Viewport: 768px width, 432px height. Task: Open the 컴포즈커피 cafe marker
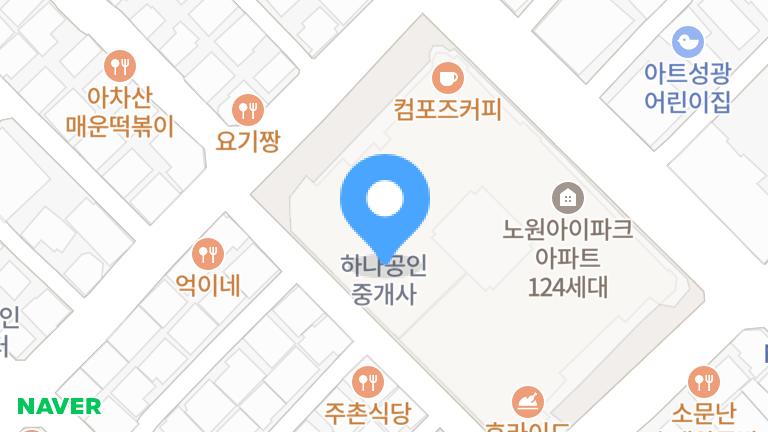point(447,77)
